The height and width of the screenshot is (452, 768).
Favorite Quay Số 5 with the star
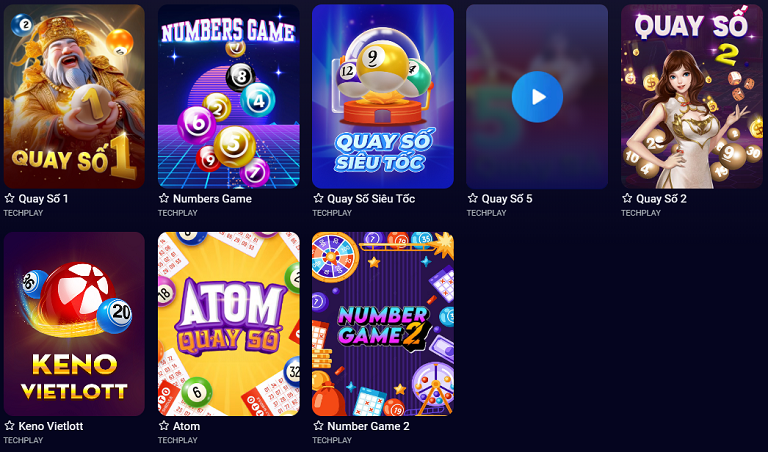(x=472, y=199)
